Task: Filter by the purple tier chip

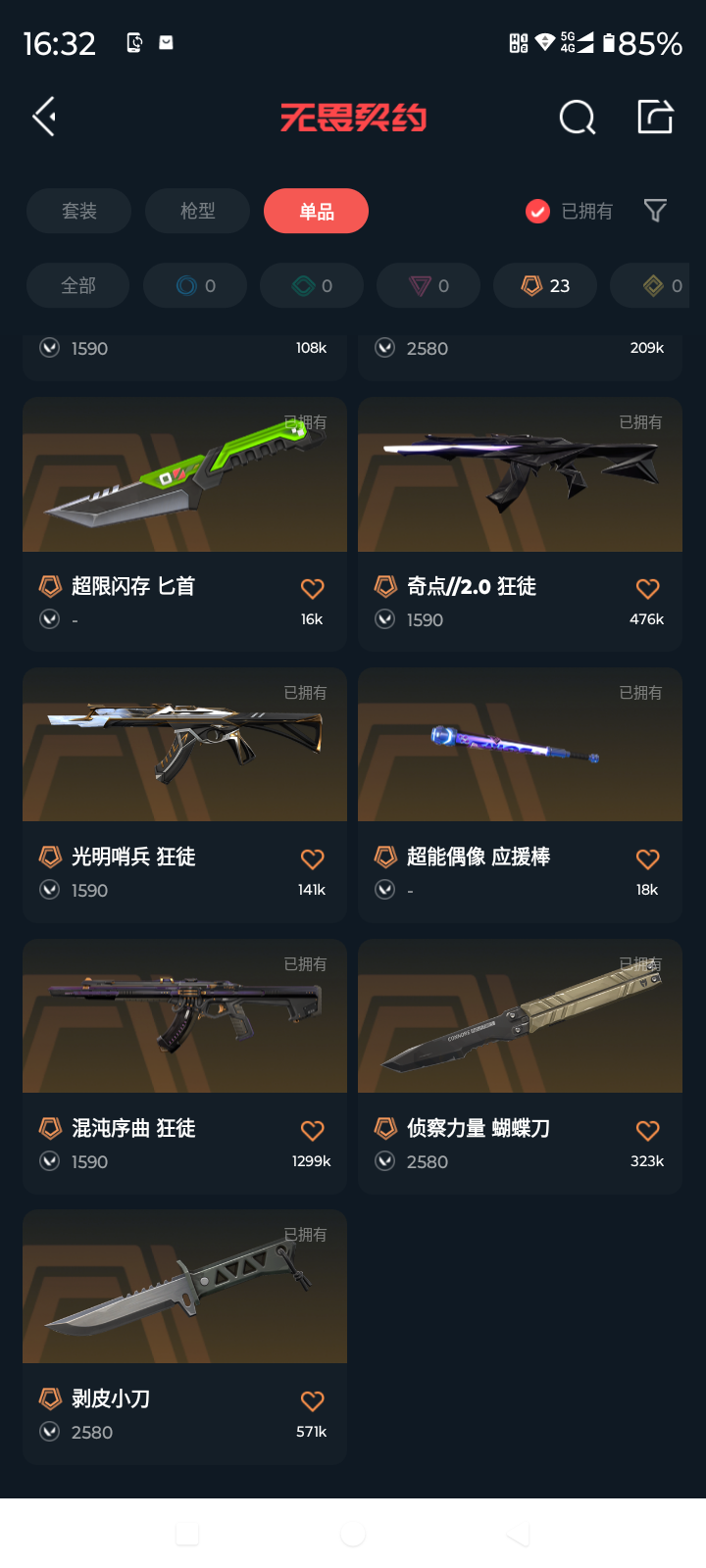Action: coord(429,286)
